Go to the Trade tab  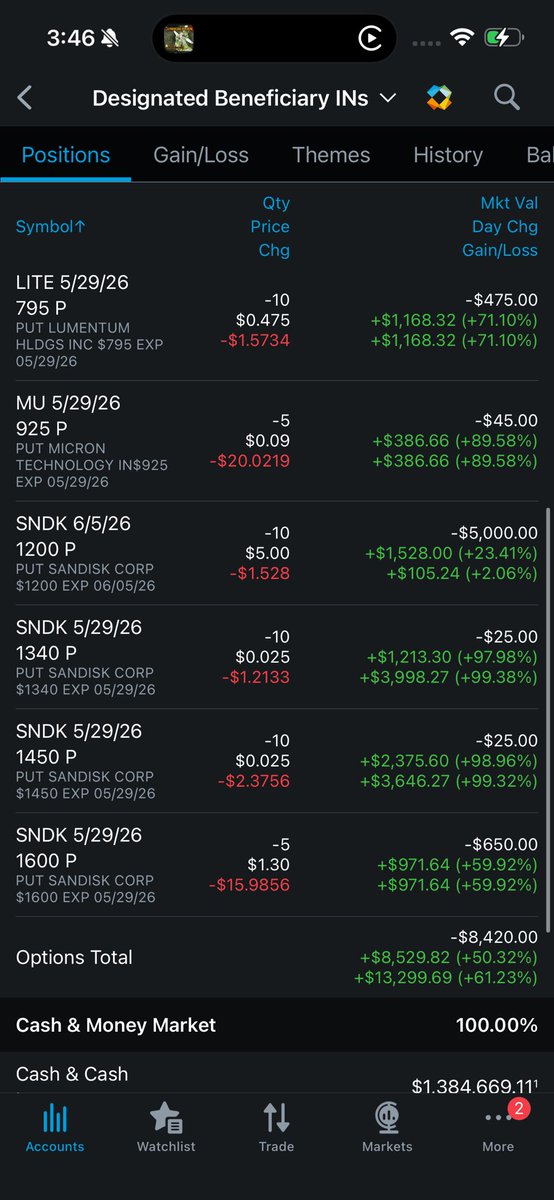(276, 1127)
